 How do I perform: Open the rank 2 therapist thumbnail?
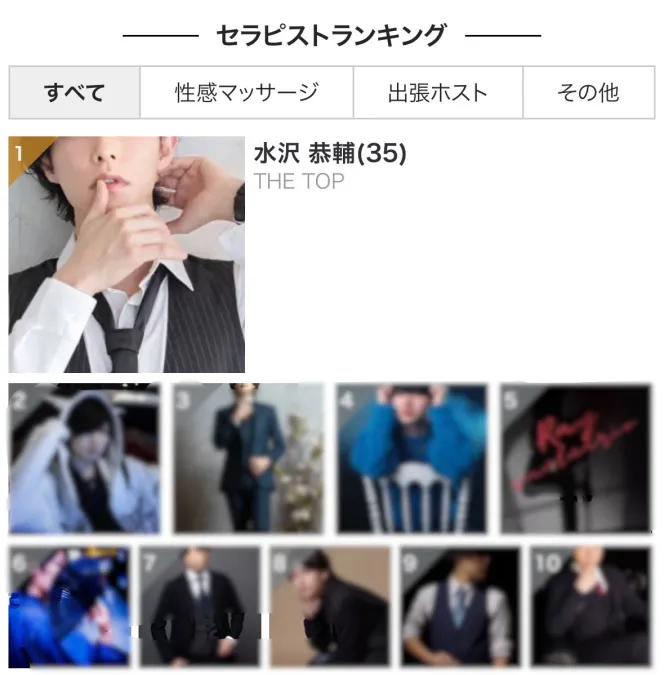point(84,459)
